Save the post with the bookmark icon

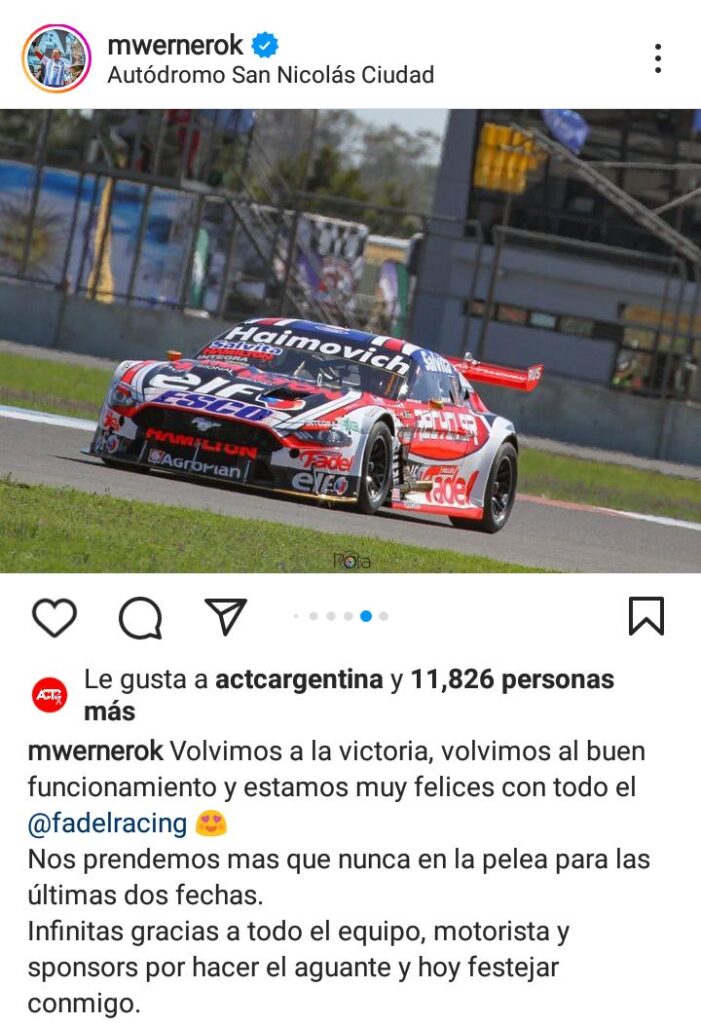click(x=646, y=617)
